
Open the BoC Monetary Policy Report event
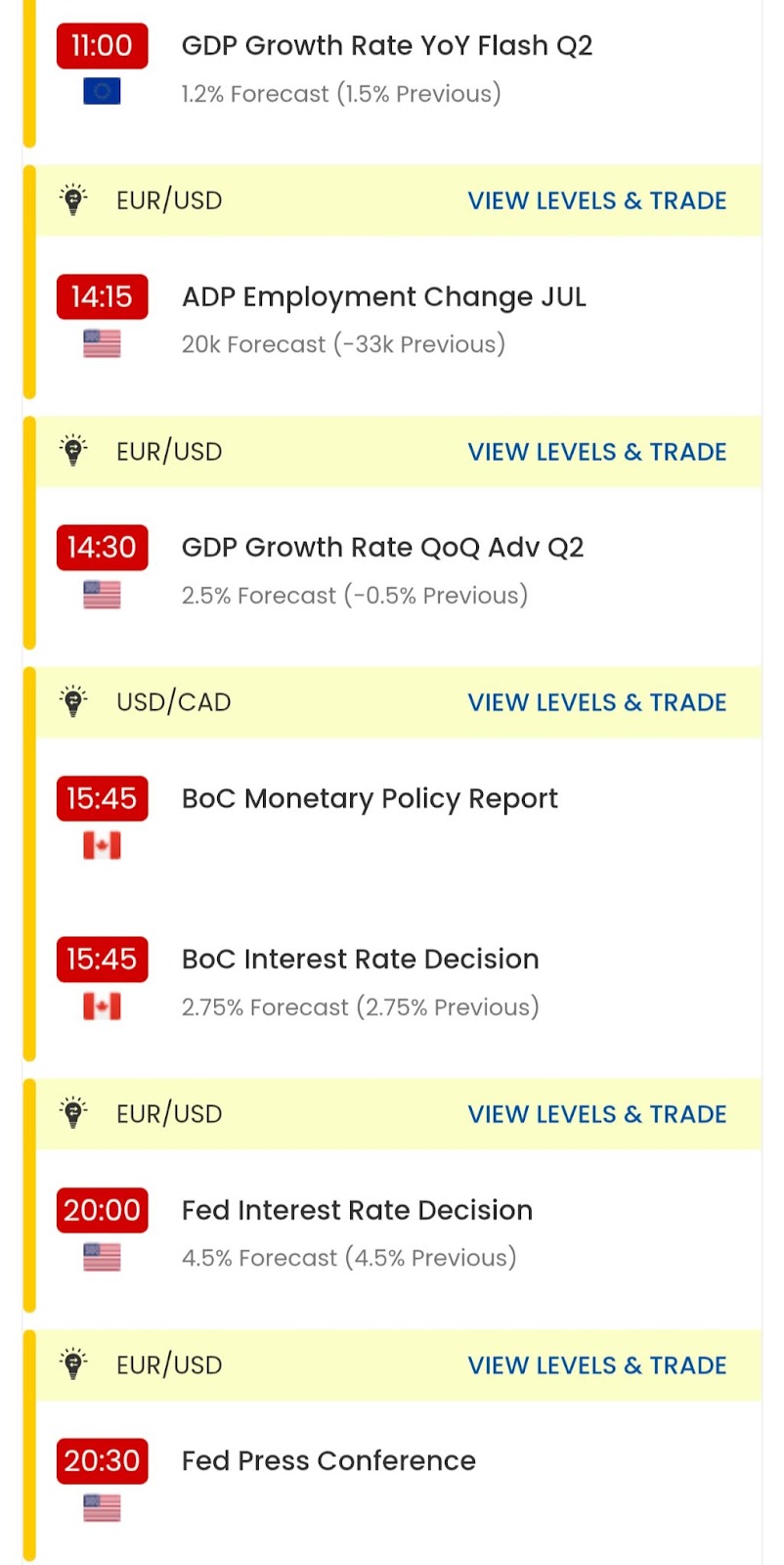click(370, 798)
